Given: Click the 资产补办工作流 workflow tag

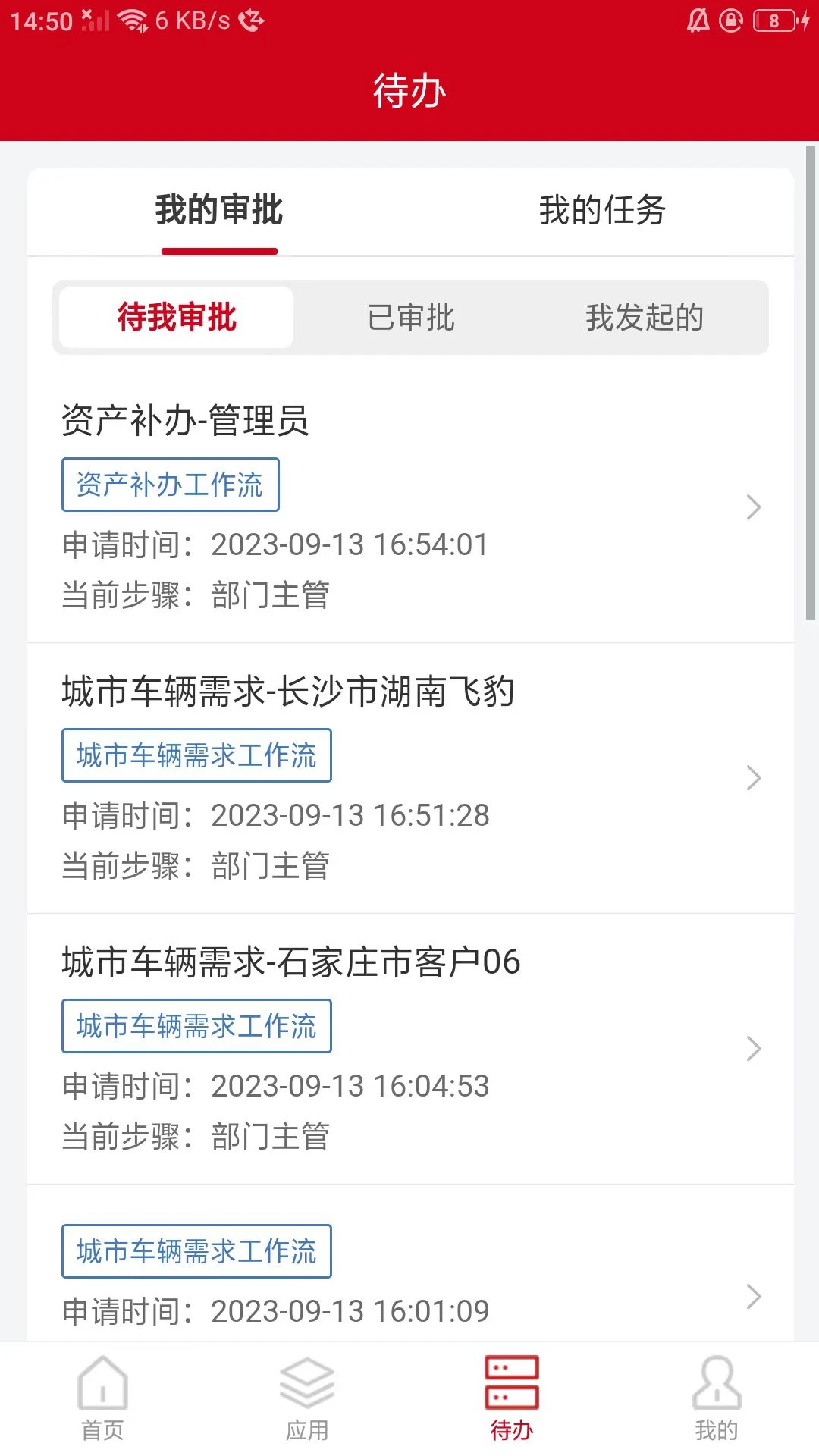Looking at the screenshot, I should point(170,485).
